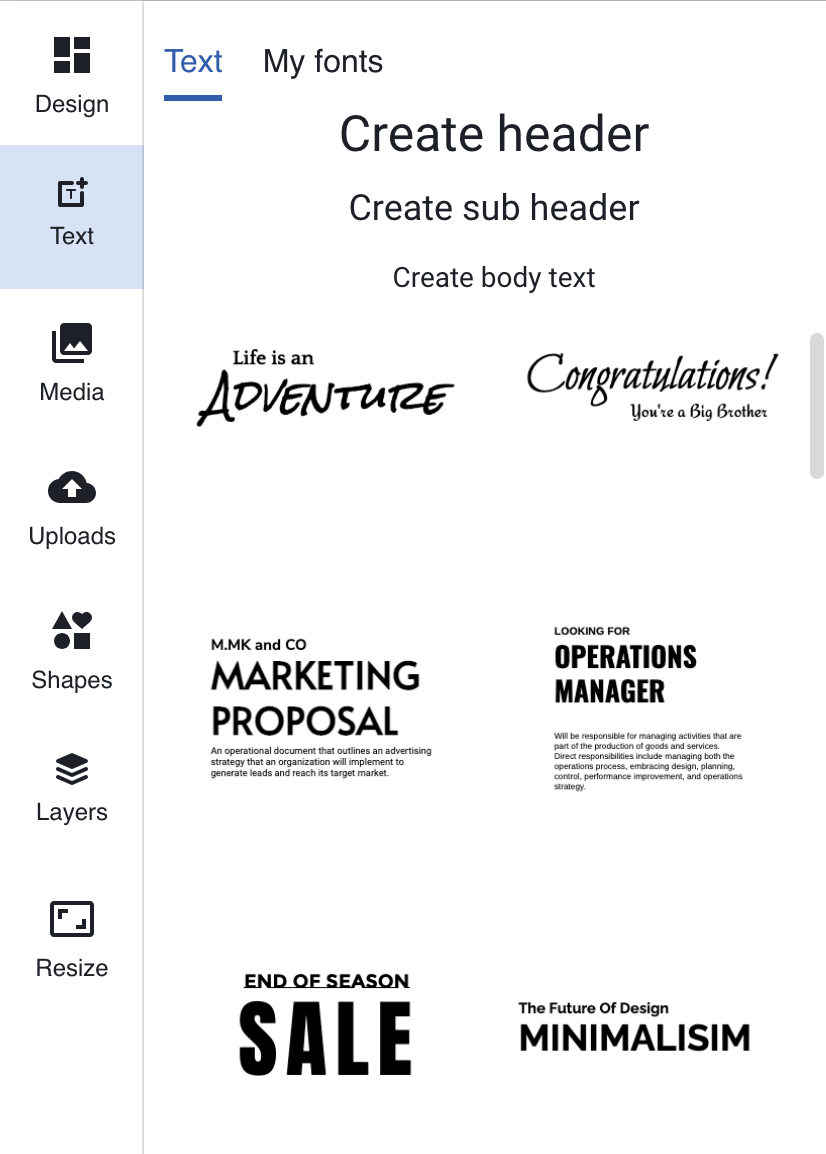The width and height of the screenshot is (826, 1154).
Task: Insert Create body text
Action: click(494, 278)
